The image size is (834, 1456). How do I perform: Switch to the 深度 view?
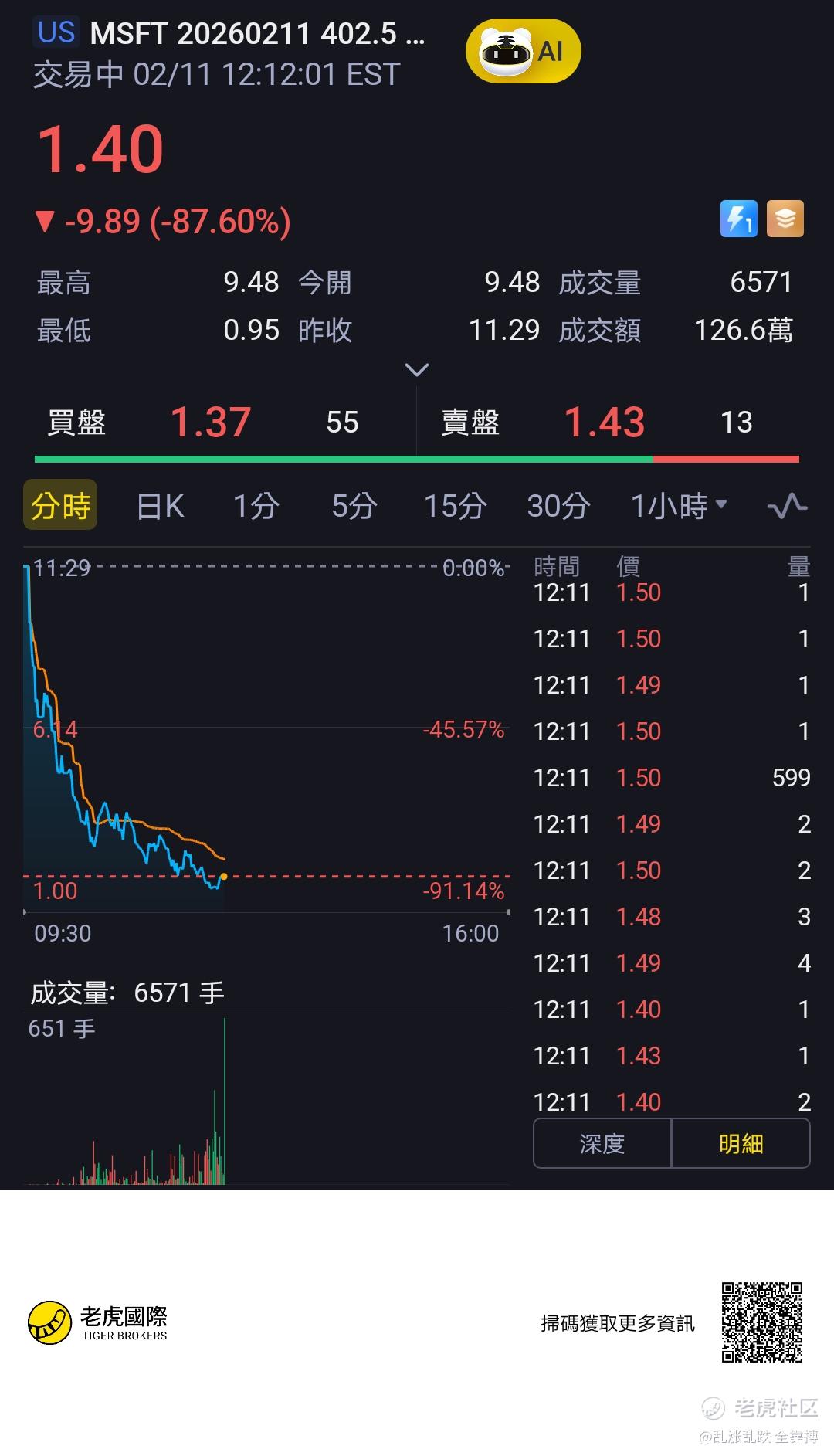[602, 1143]
